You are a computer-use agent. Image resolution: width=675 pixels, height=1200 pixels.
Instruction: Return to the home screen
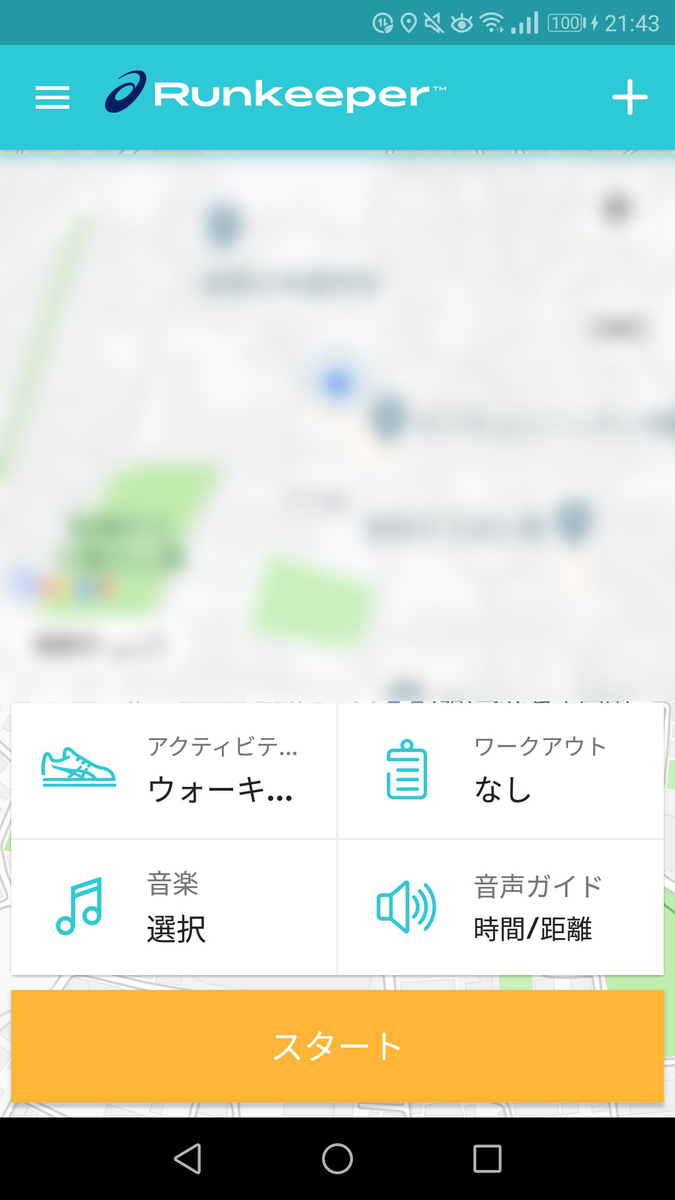[x=337, y=1159]
